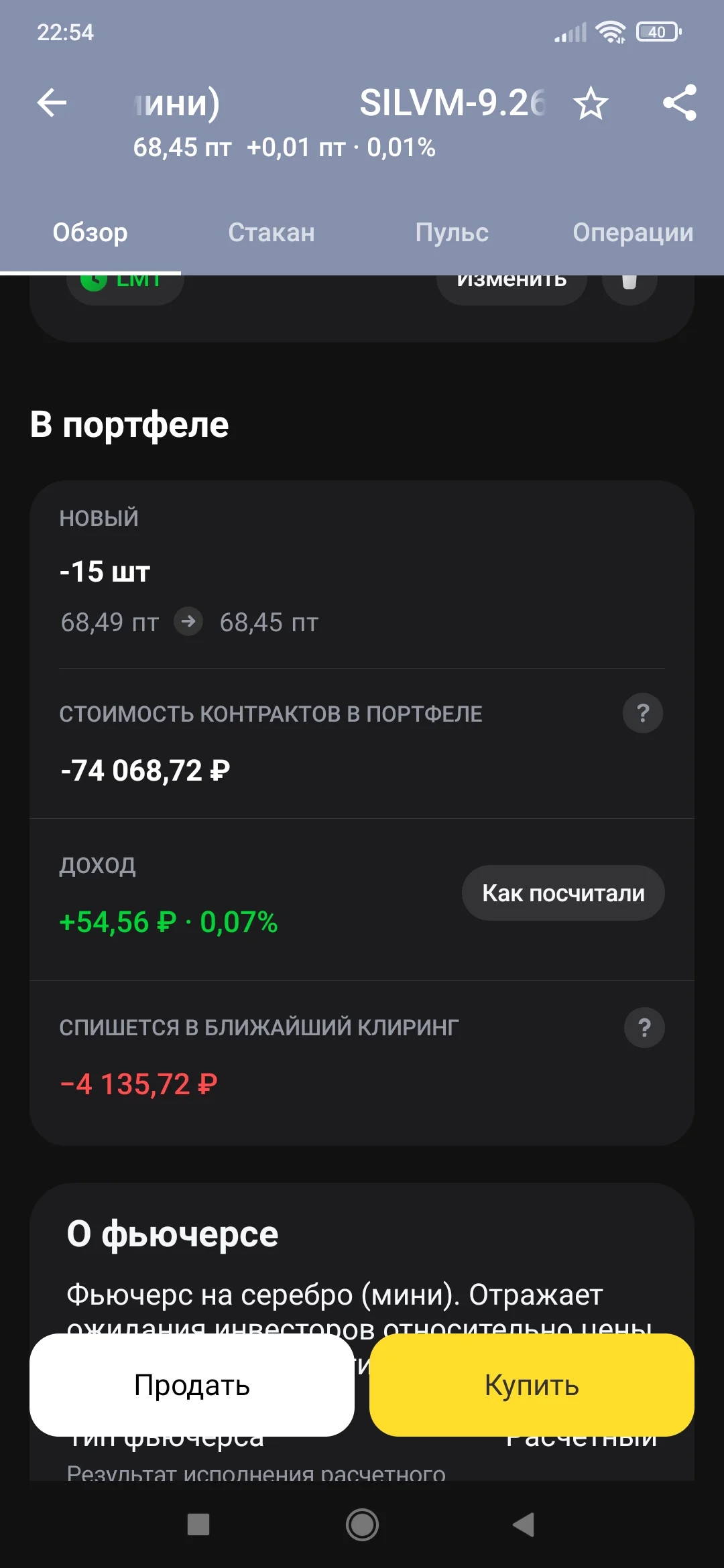
Task: Tap the yellow Купить button
Action: click(x=532, y=1385)
